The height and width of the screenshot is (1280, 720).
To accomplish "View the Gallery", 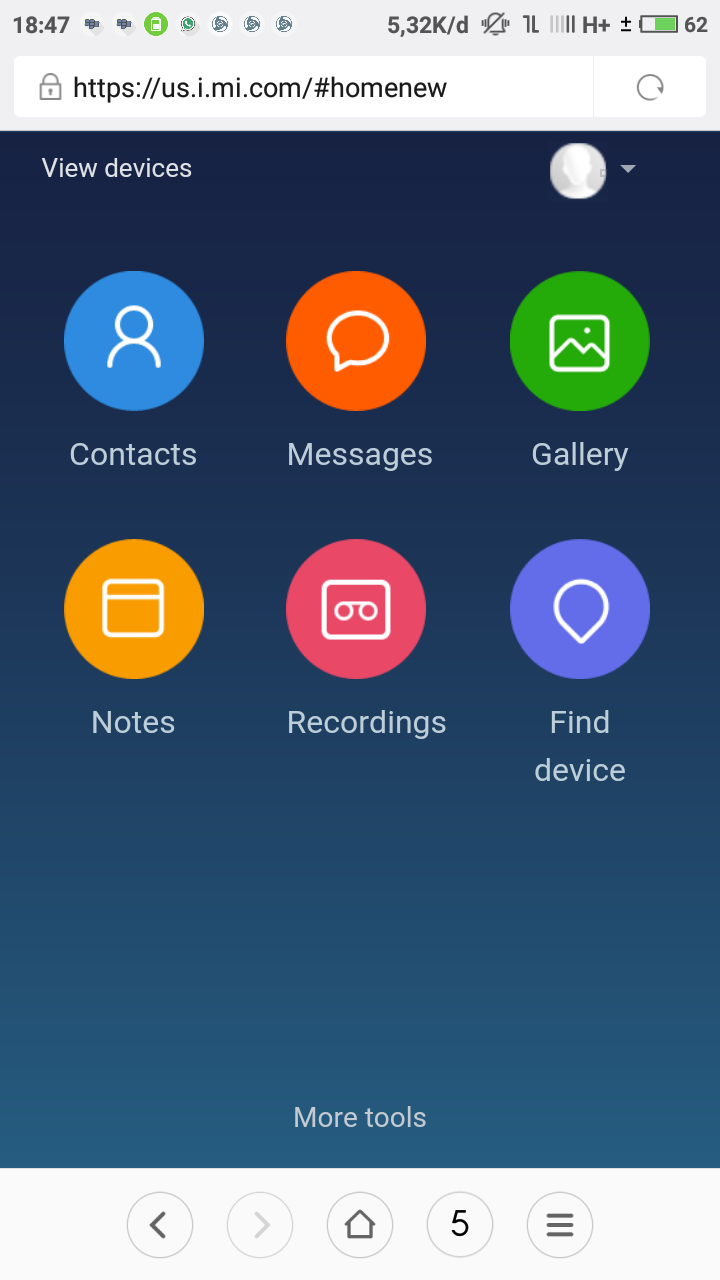I will click(580, 341).
